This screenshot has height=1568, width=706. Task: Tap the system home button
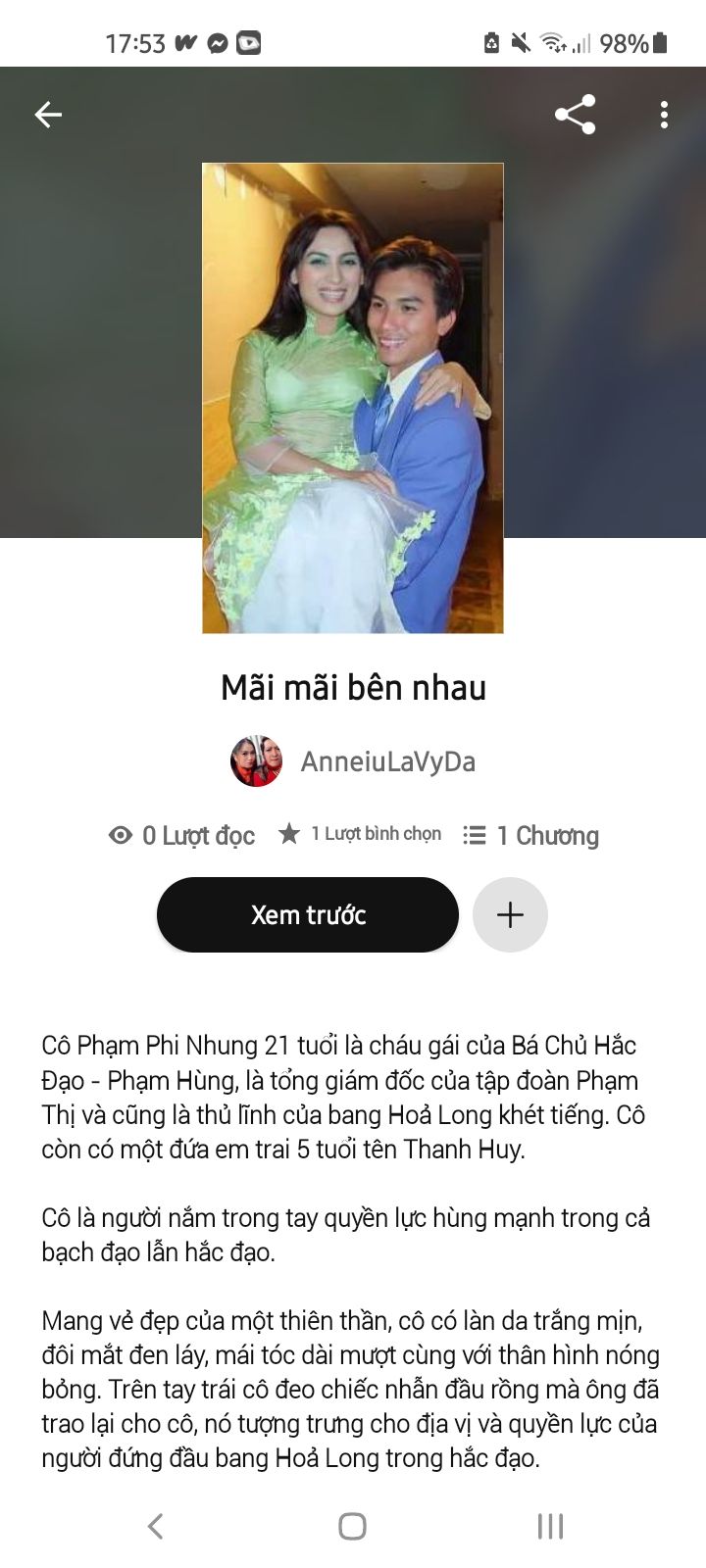(x=352, y=1526)
